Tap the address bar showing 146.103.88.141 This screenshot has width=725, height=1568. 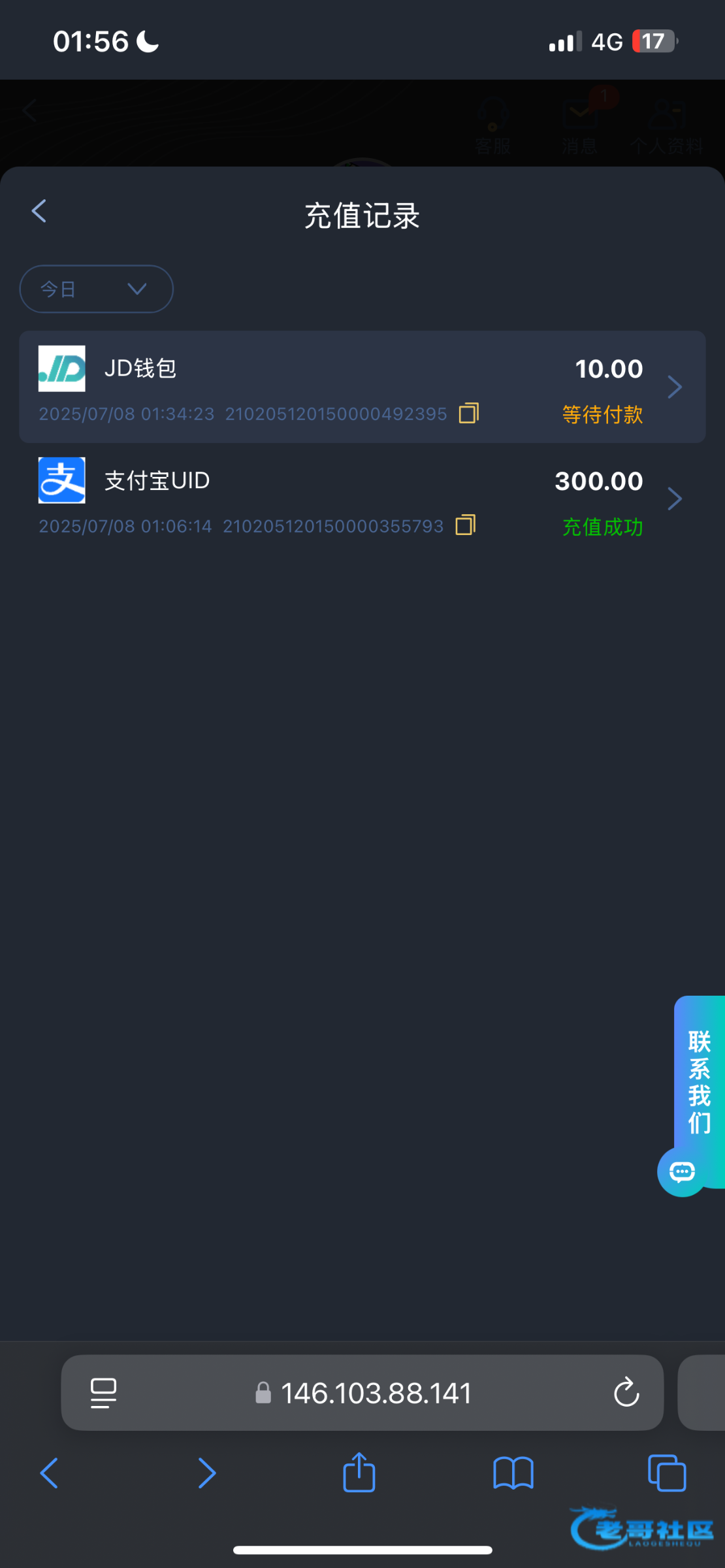click(376, 1393)
